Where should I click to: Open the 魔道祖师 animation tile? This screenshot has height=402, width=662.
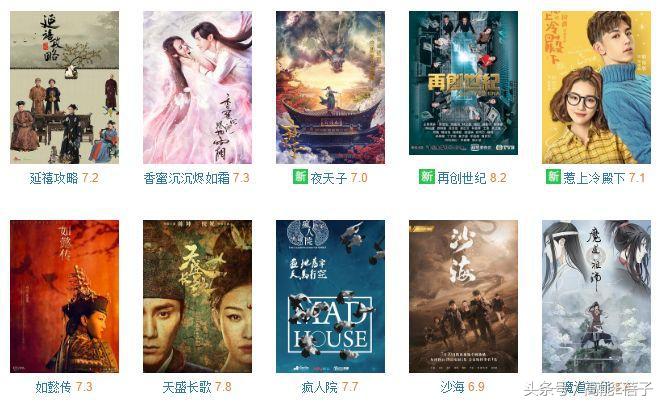pos(596,296)
